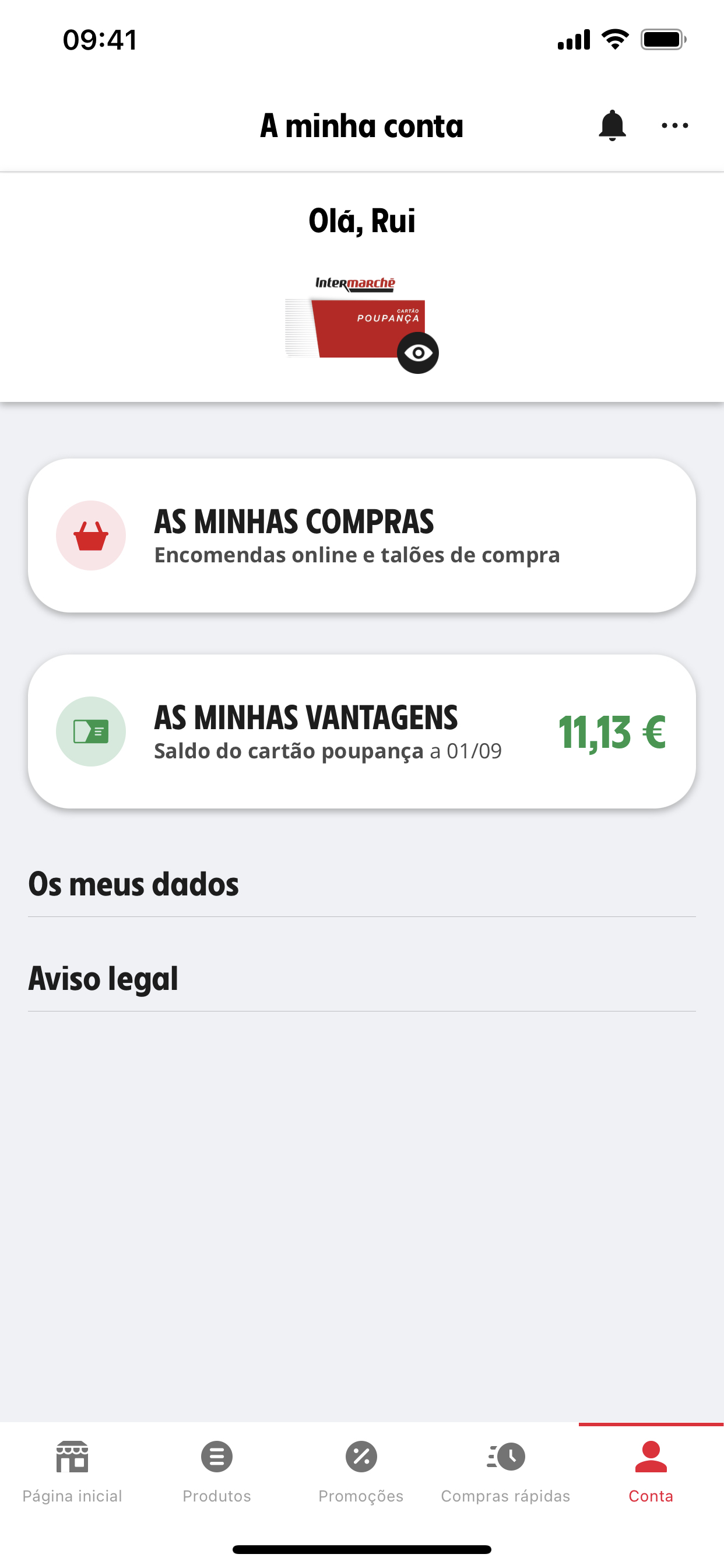Show the Poupança card via eye icon
This screenshot has height=1568, width=724.
[x=418, y=353]
